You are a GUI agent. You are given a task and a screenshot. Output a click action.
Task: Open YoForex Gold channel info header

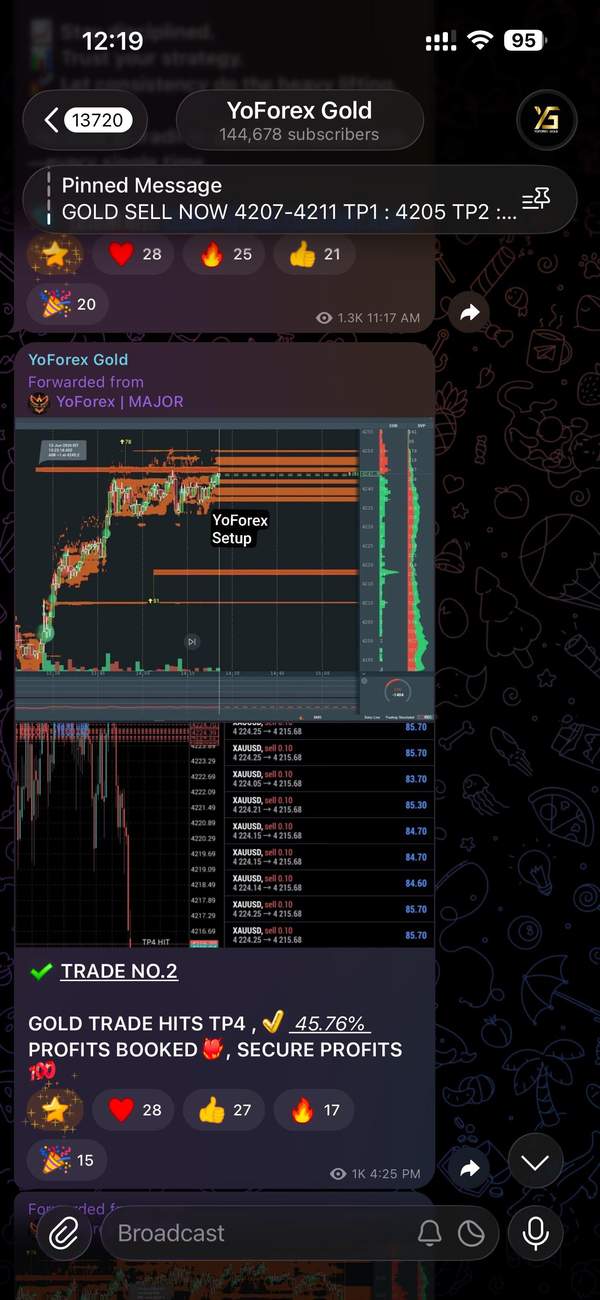click(300, 121)
